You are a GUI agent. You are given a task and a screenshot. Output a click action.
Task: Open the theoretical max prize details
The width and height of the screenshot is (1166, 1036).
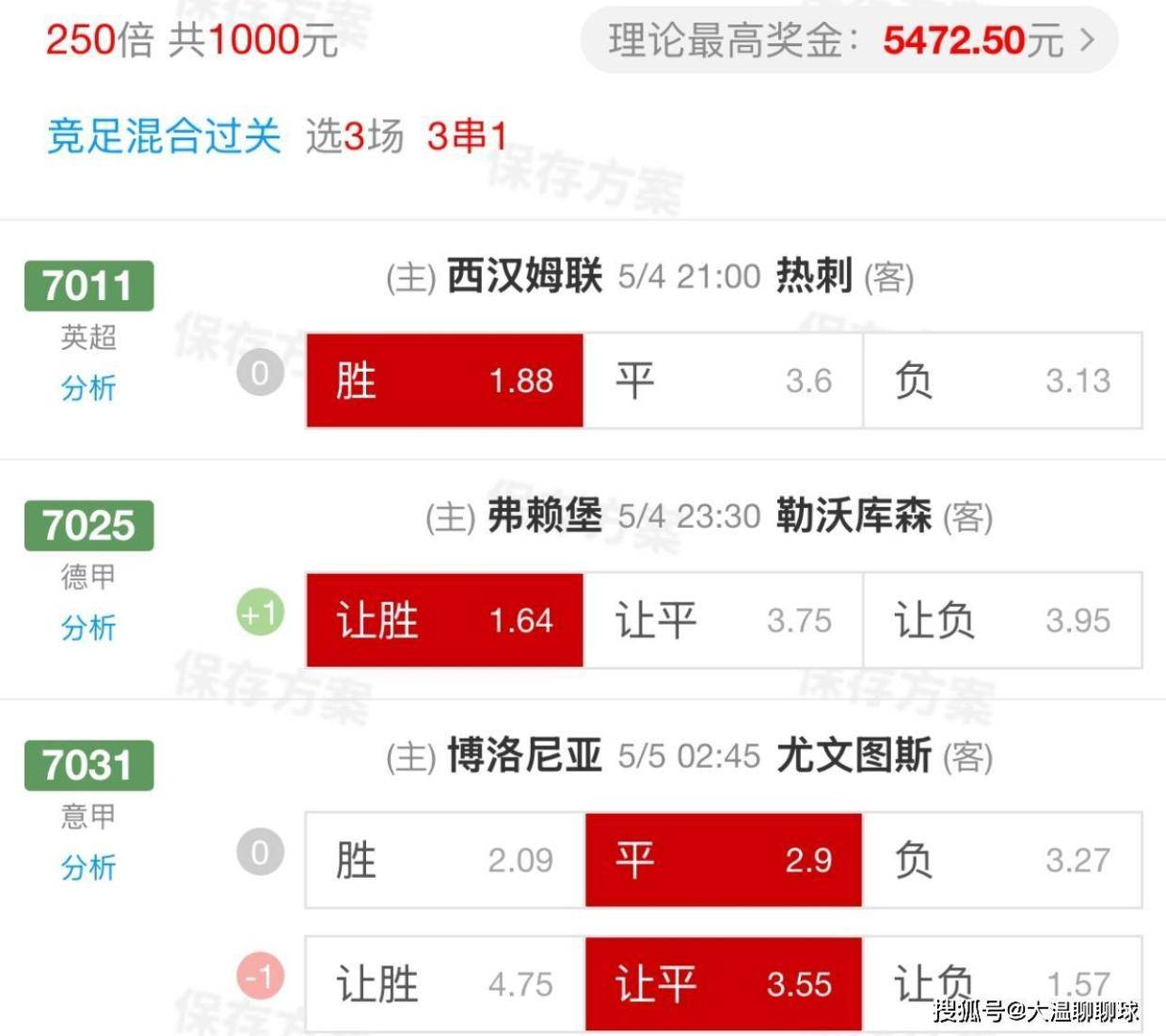tap(850, 40)
